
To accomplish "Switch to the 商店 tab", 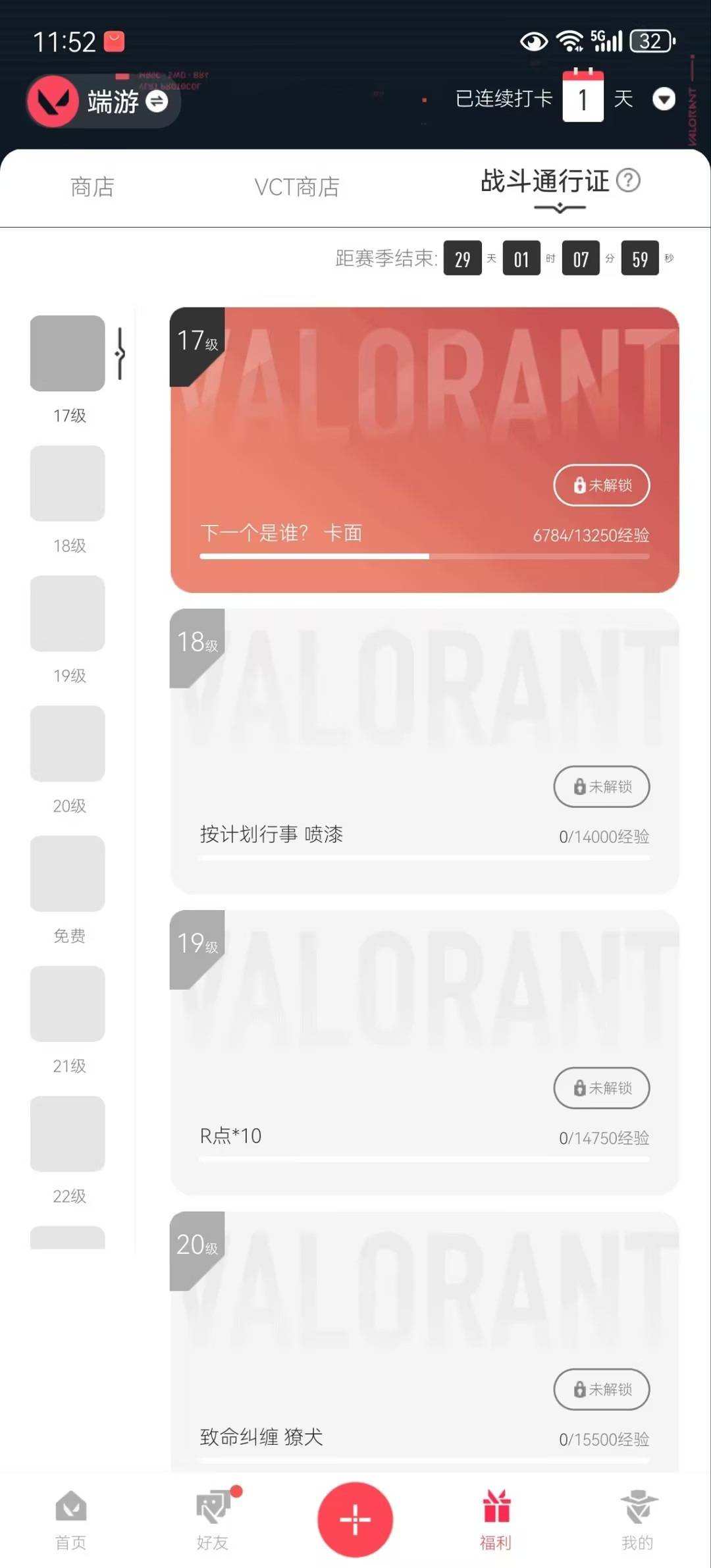I will [x=92, y=187].
